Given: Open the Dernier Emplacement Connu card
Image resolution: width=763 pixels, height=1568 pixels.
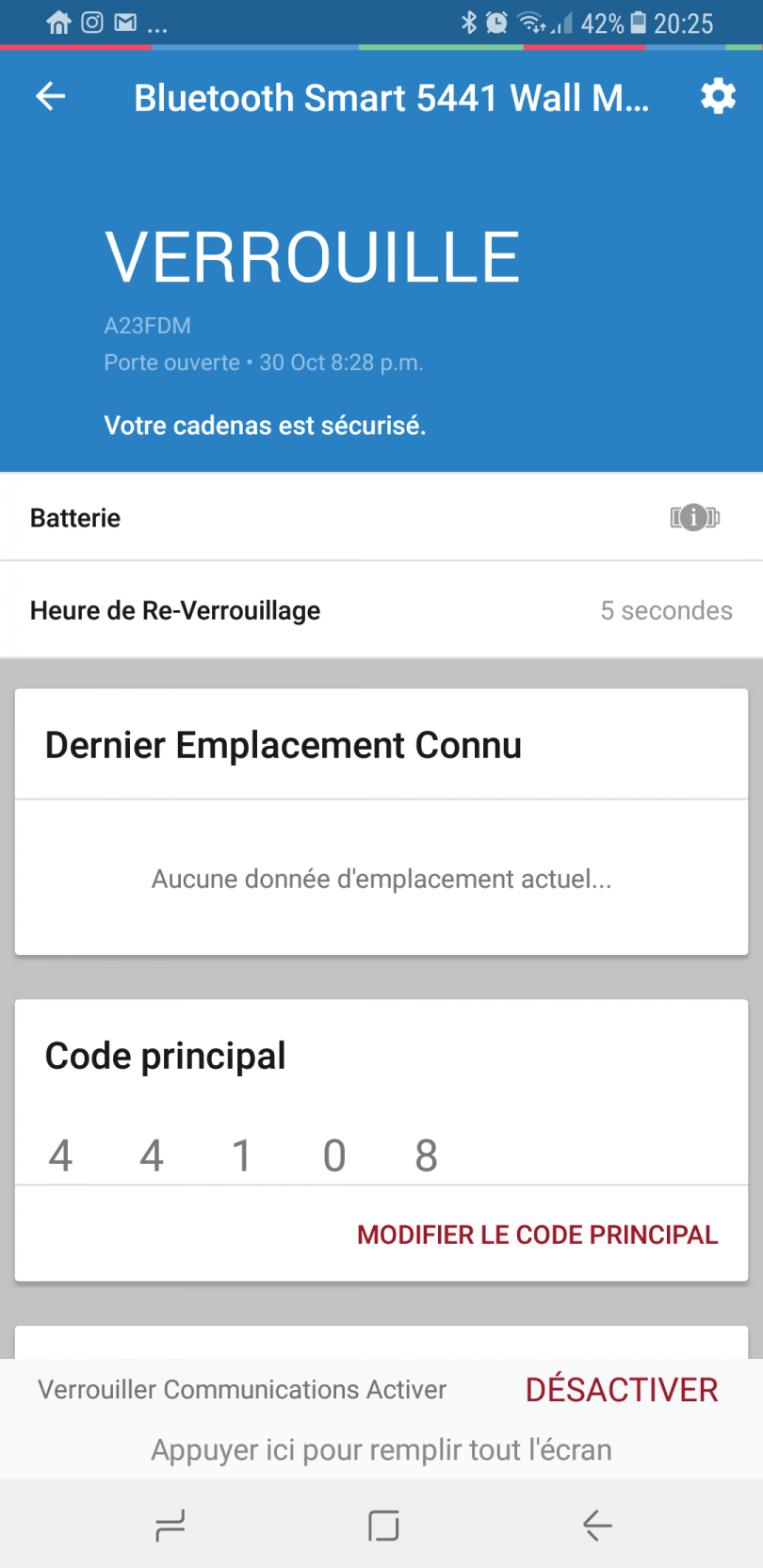Looking at the screenshot, I should pos(381,819).
